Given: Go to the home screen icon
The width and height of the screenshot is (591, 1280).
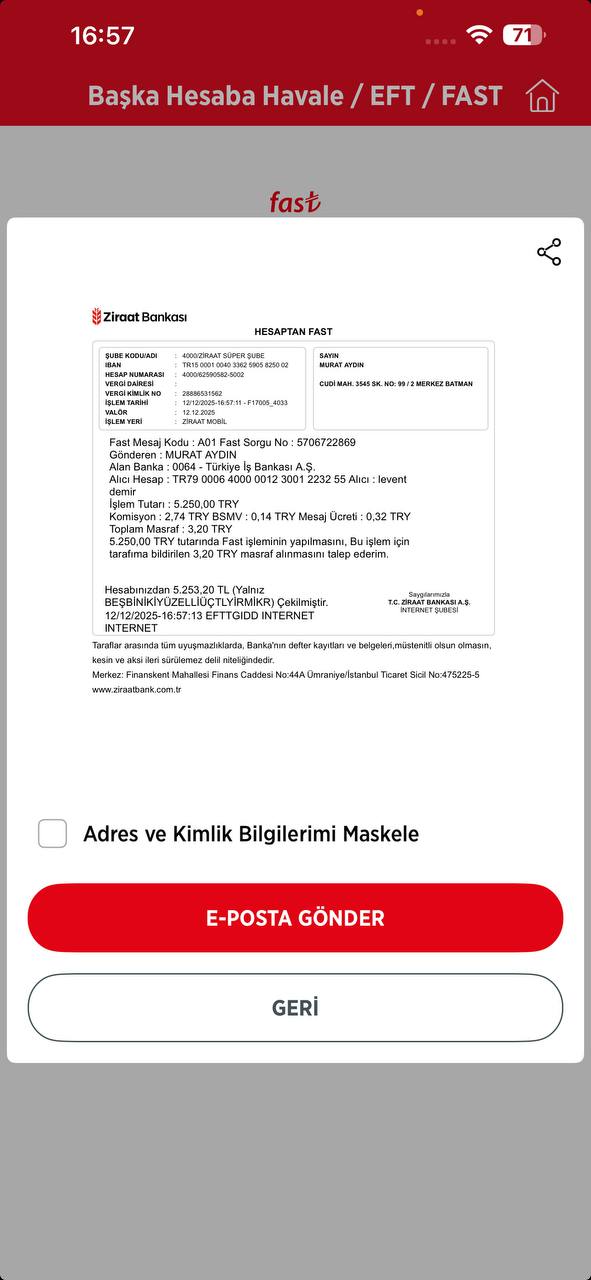Looking at the screenshot, I should click(x=542, y=96).
